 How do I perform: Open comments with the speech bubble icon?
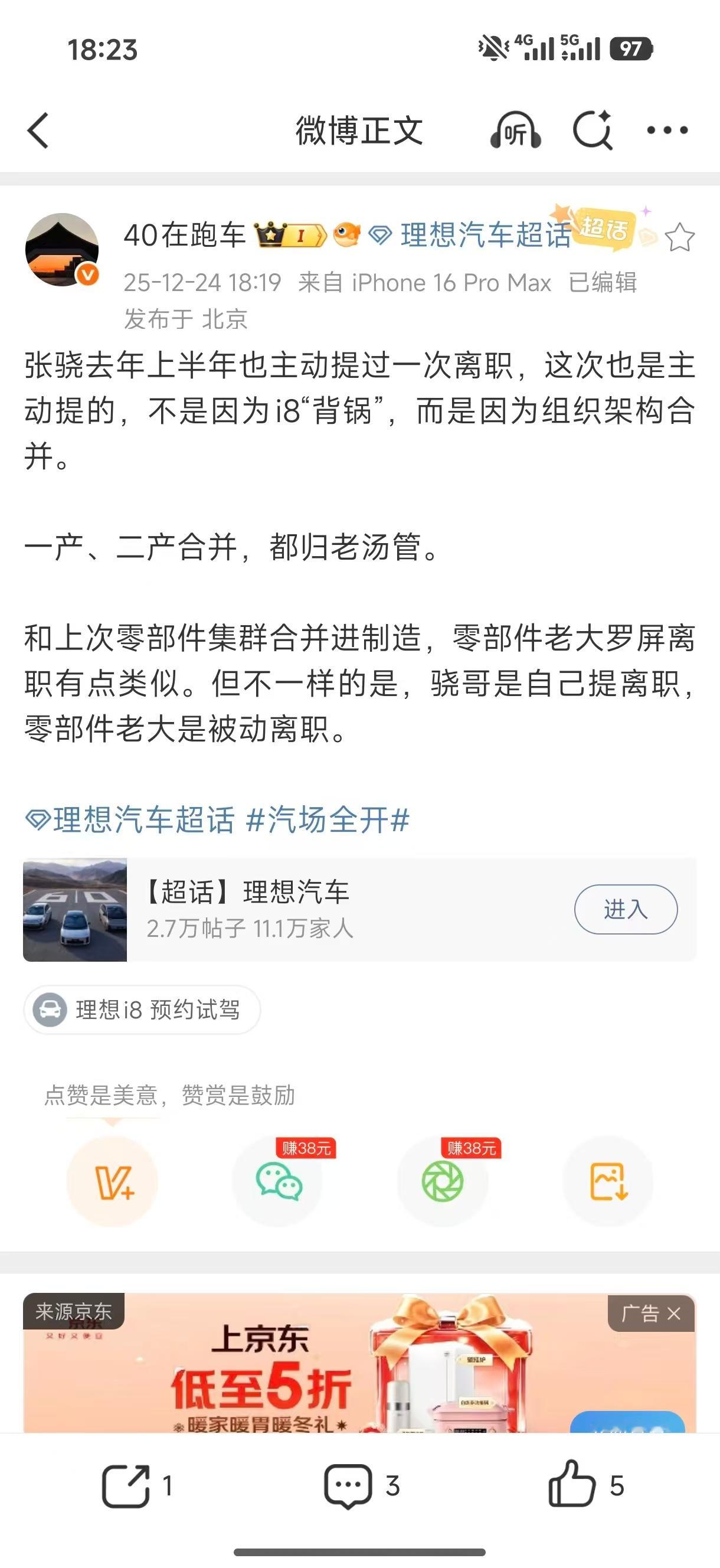pyautogui.click(x=350, y=1485)
